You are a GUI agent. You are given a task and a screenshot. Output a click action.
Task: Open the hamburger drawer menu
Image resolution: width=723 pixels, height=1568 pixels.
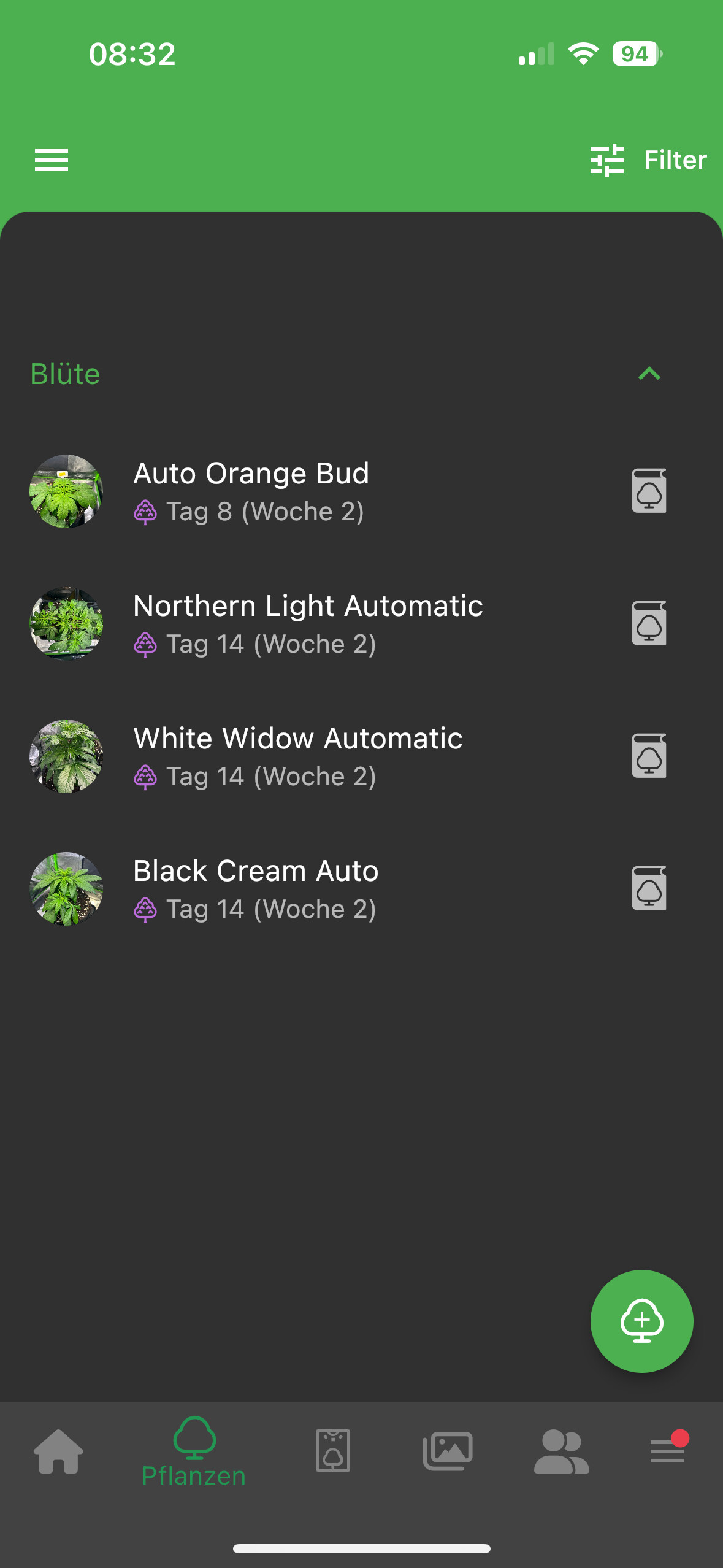(52, 160)
